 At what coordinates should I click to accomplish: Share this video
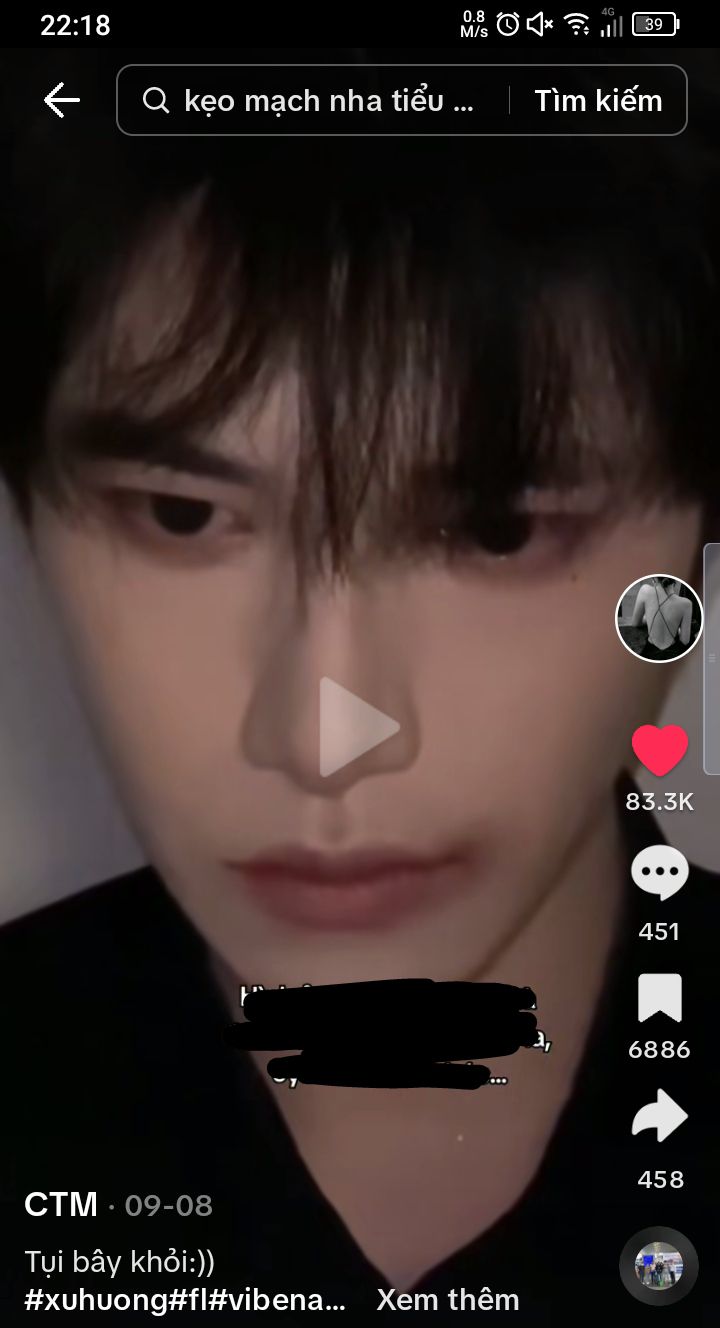point(659,1117)
